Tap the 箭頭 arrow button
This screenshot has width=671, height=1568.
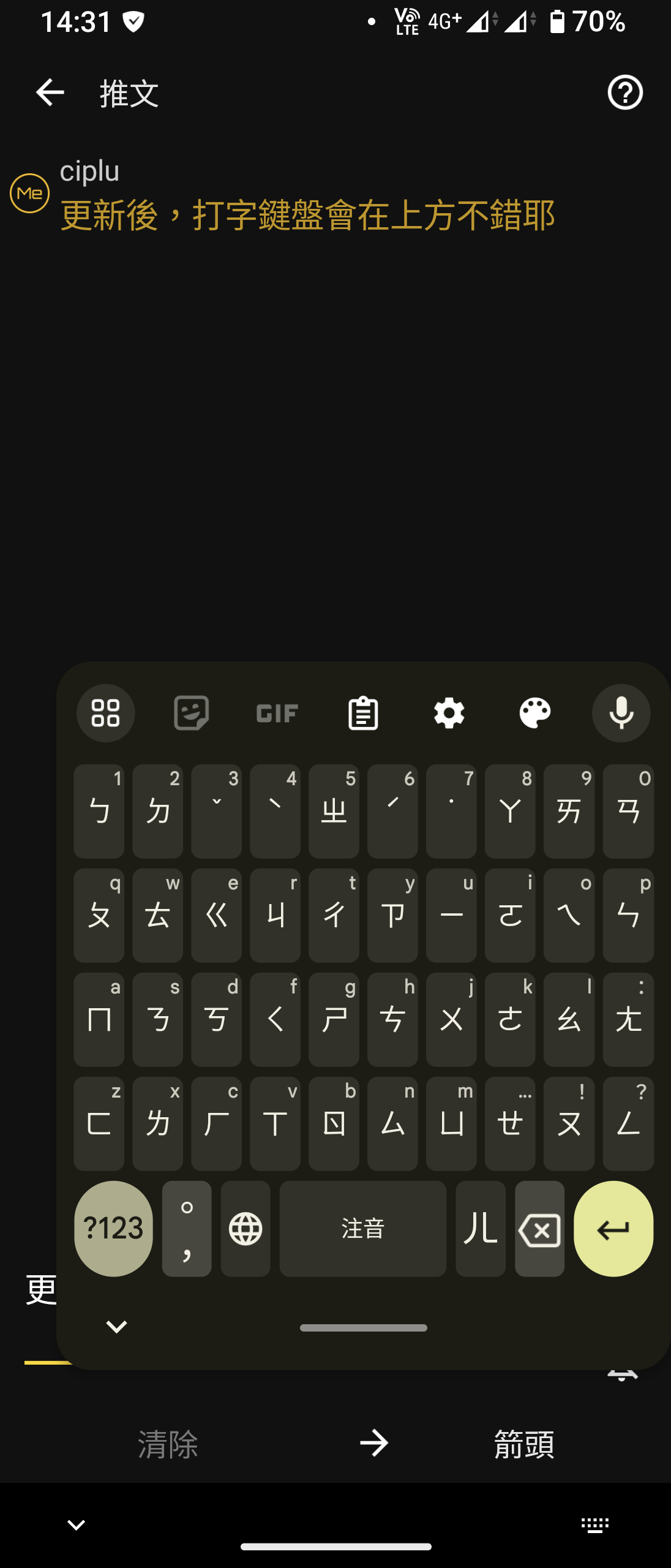[524, 1444]
